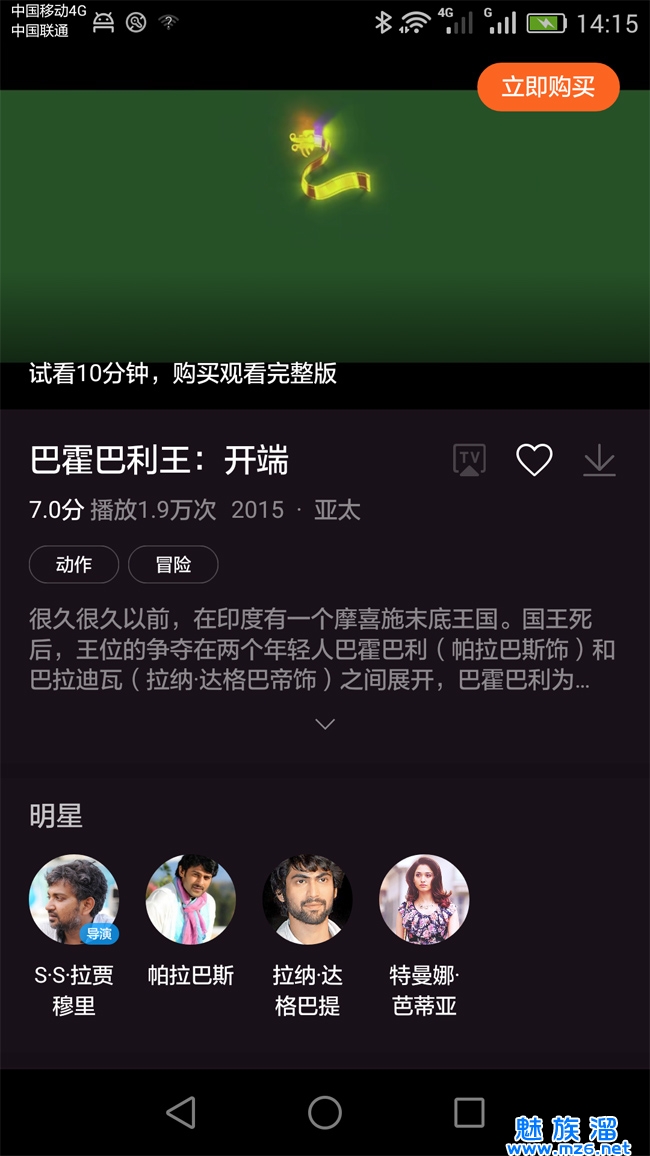Download the movie 巴霍巴利王：开端
Screen dimensions: 650x1156
[599, 460]
